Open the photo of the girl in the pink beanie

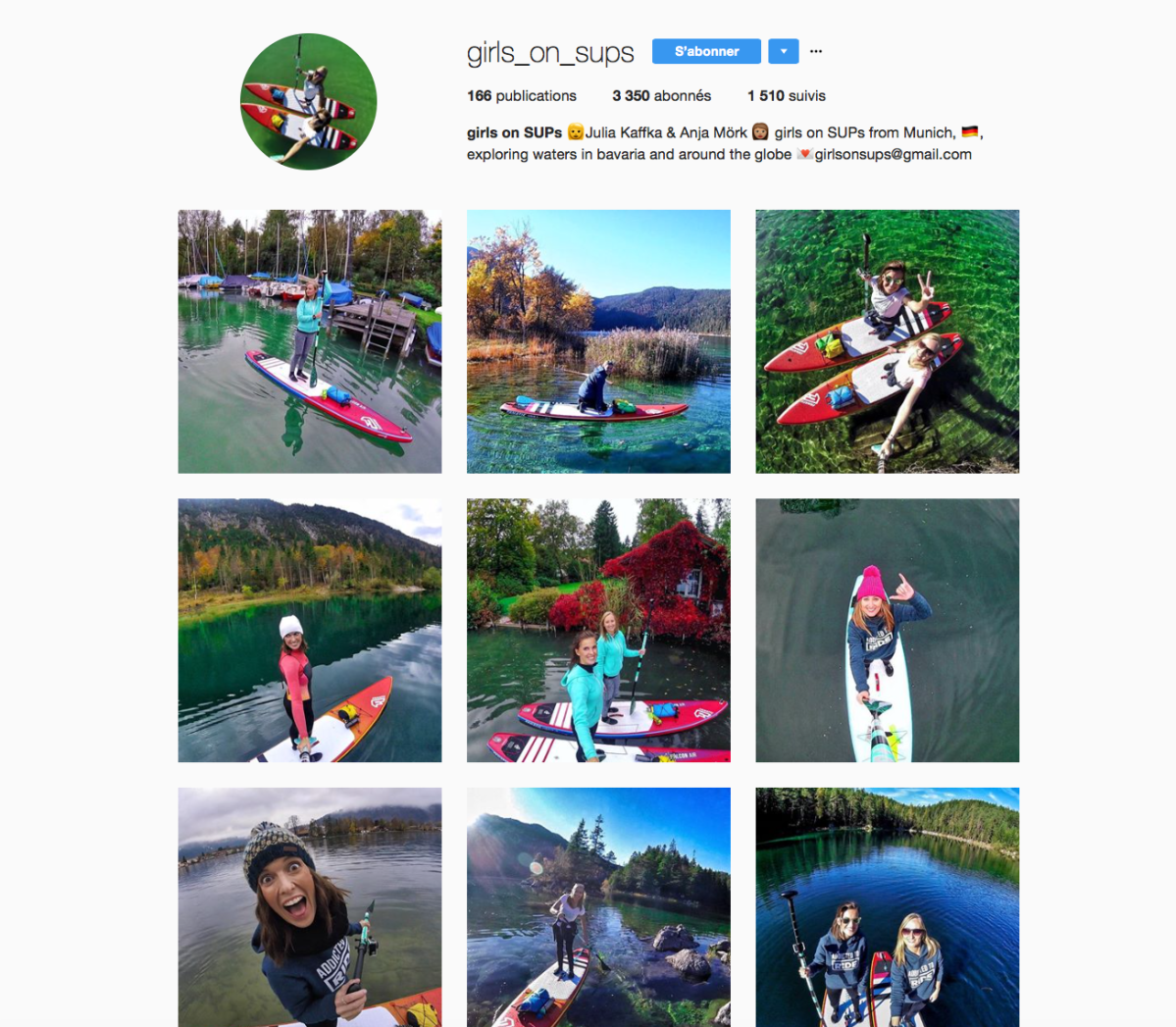tap(887, 630)
